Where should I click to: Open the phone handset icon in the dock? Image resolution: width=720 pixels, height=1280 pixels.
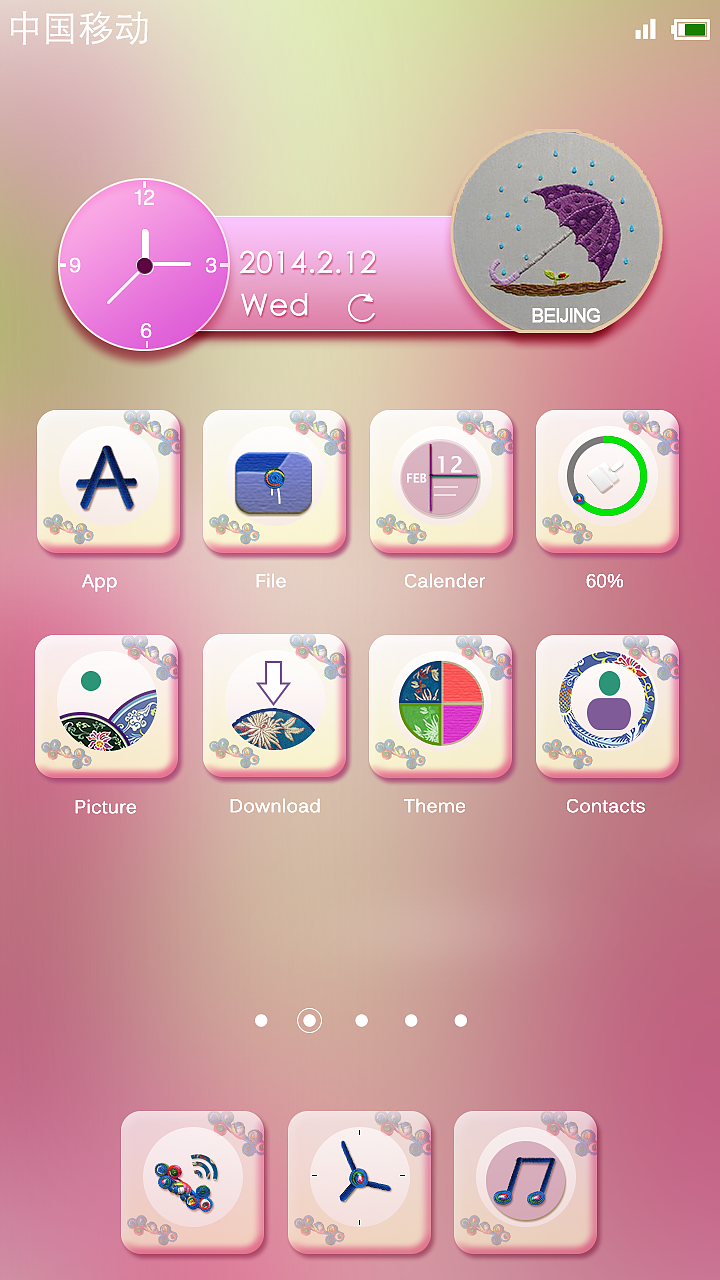coord(192,1182)
